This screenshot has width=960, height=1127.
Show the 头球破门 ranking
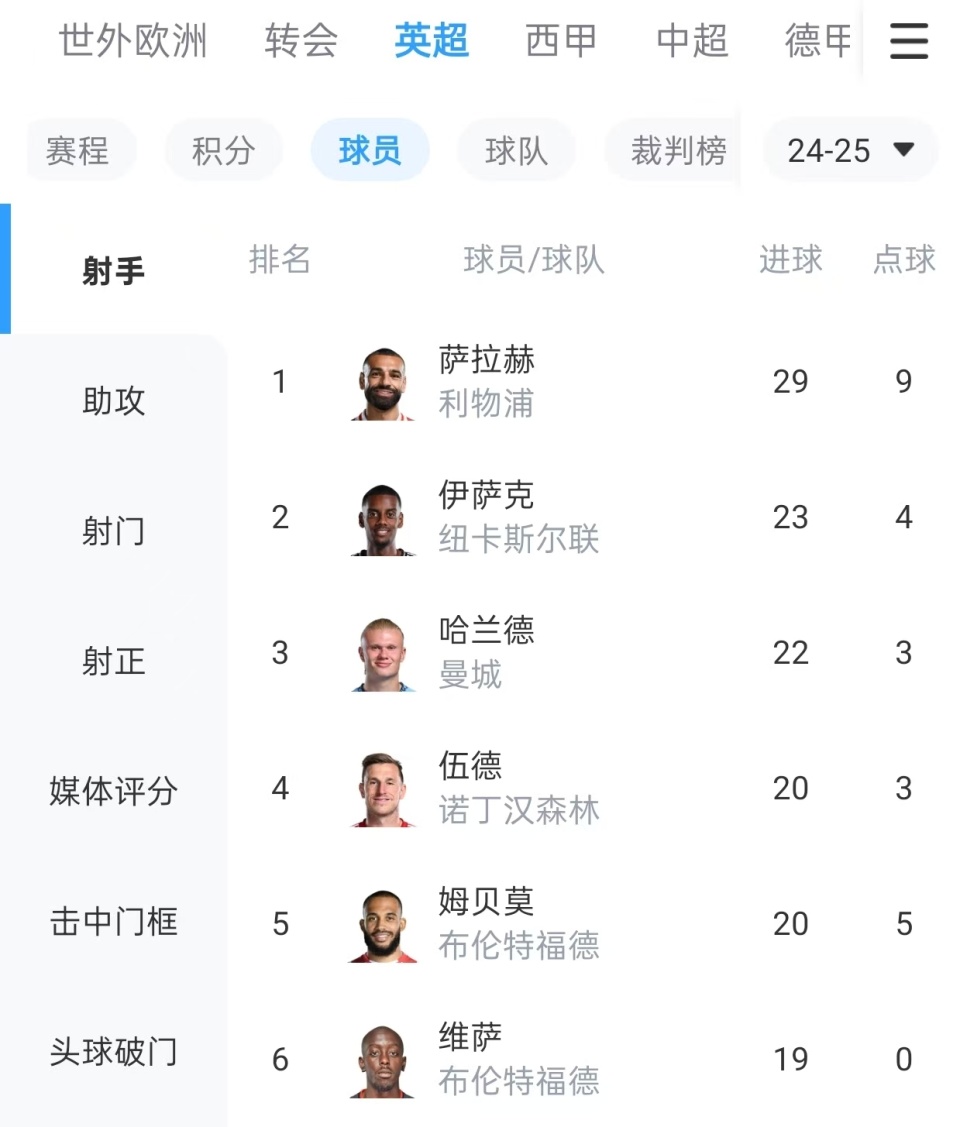114,1051
